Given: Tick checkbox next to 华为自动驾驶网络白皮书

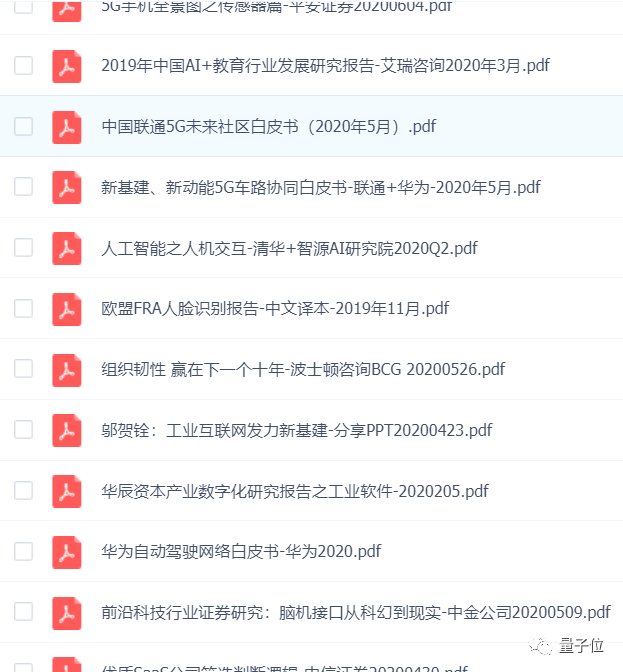Looking at the screenshot, I should coord(24,551).
